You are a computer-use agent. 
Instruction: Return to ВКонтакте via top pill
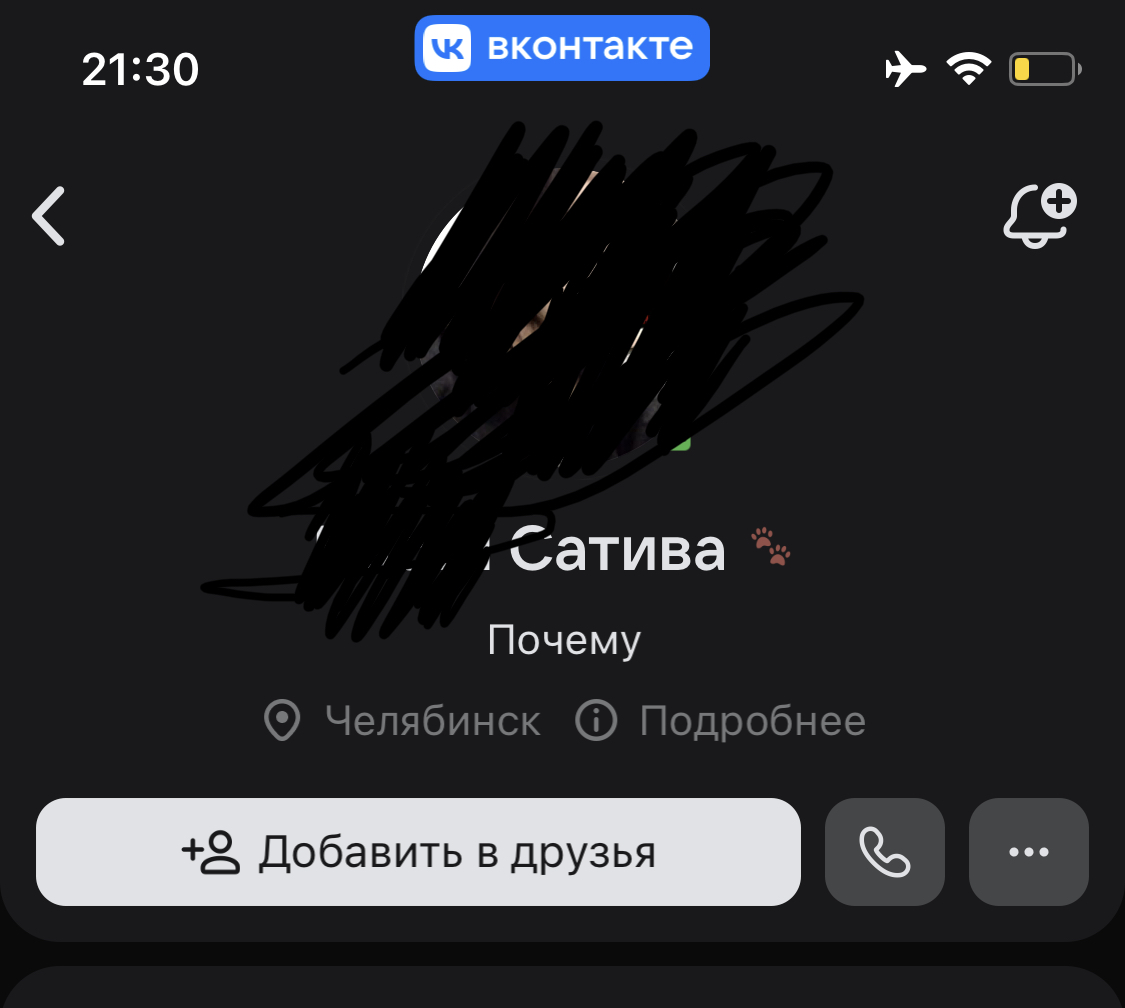(x=562, y=47)
